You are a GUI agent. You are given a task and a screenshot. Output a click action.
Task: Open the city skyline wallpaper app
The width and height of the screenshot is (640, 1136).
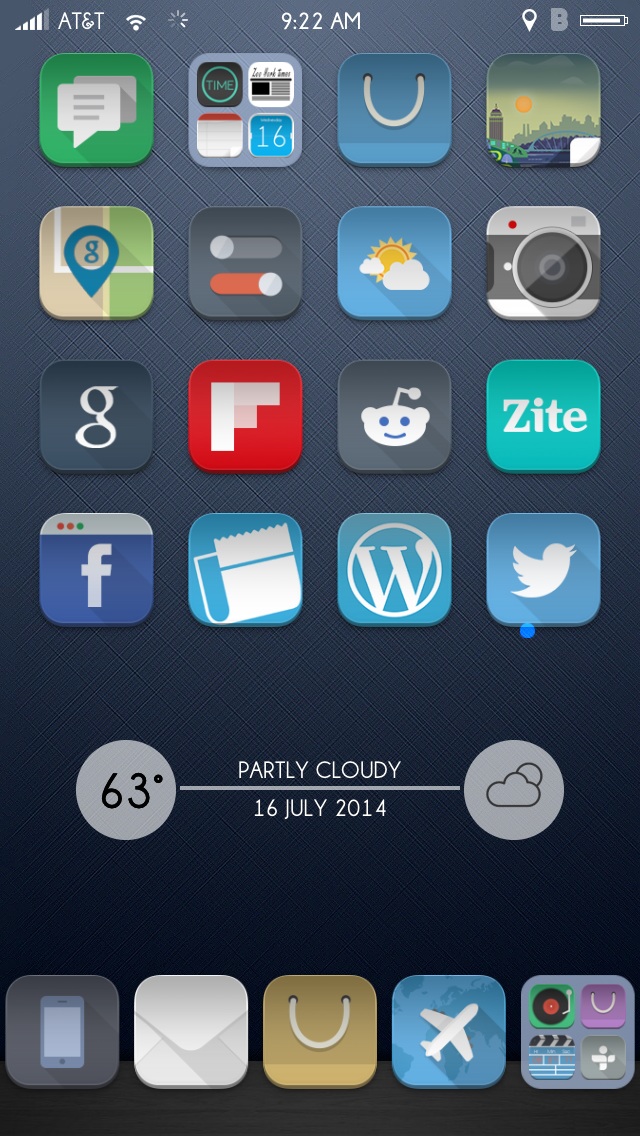coord(544,109)
